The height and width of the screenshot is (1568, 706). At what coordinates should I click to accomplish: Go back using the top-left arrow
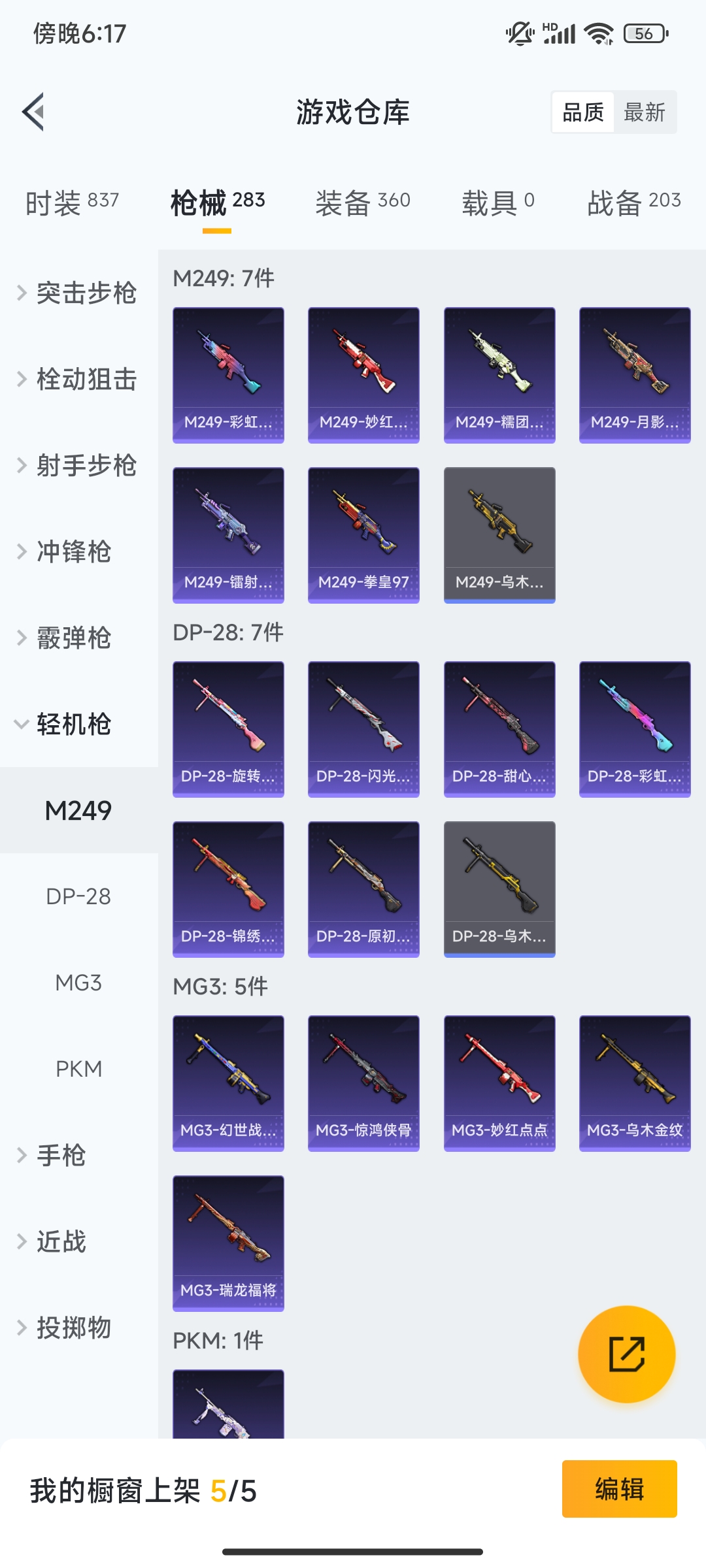click(34, 112)
